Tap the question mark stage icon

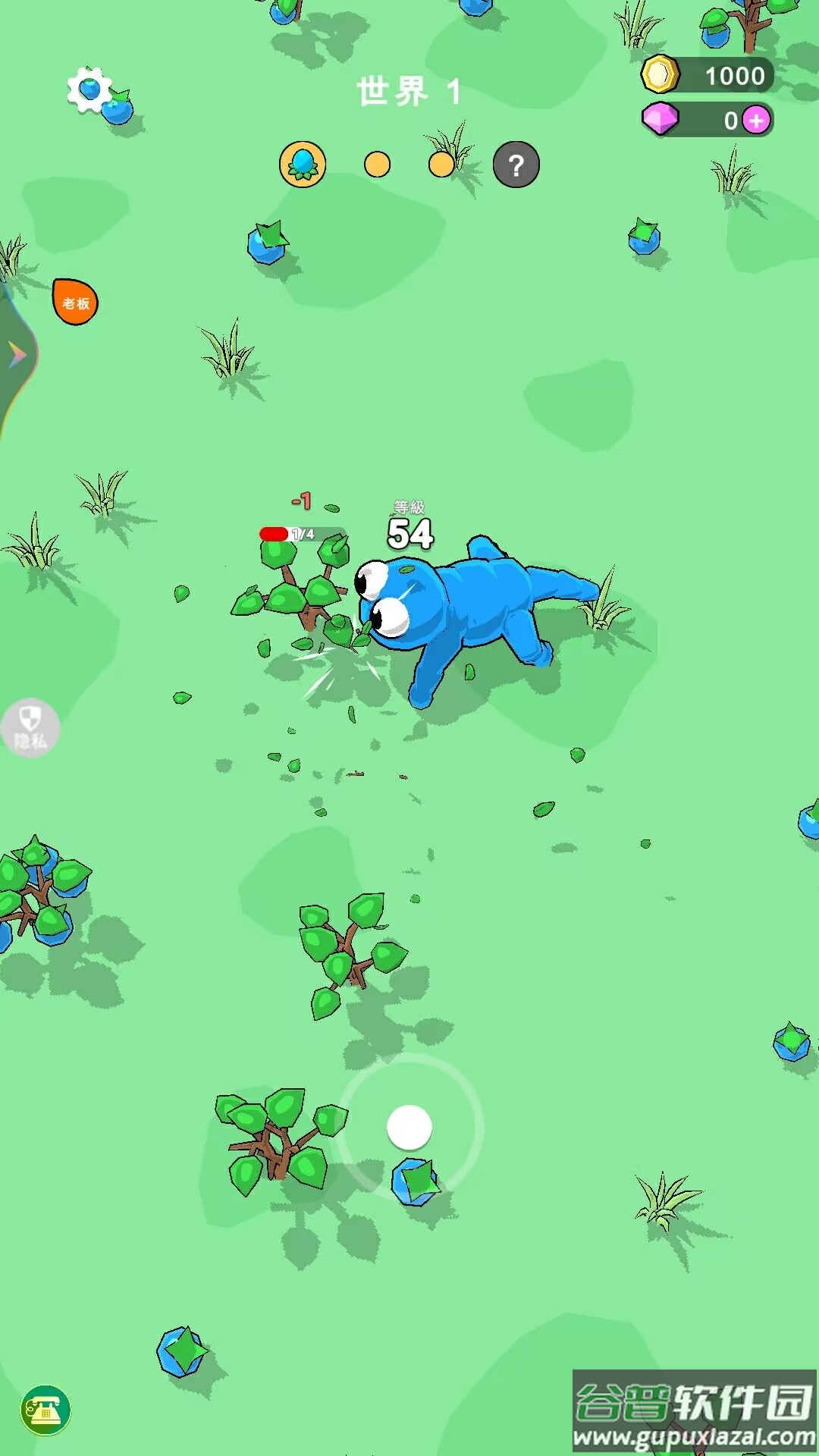coord(516,165)
